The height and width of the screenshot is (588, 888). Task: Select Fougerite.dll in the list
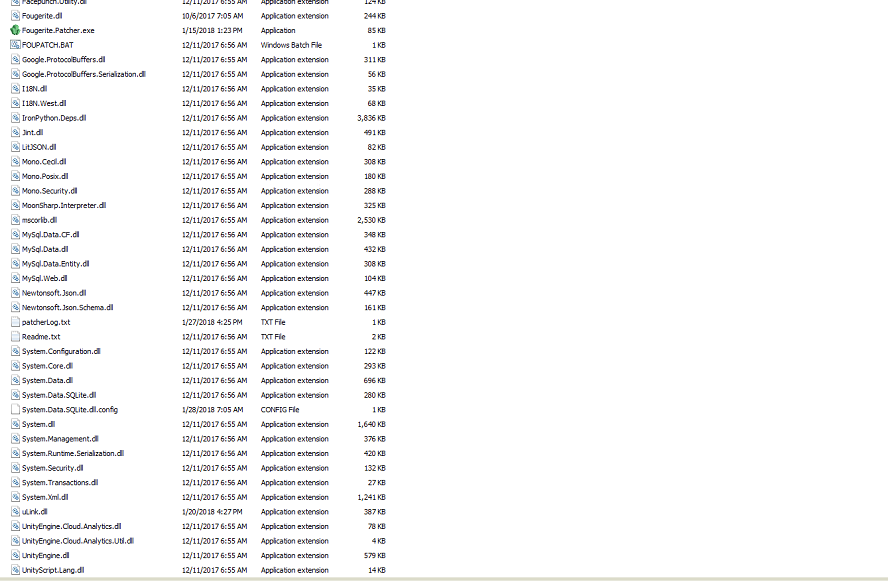41,16
